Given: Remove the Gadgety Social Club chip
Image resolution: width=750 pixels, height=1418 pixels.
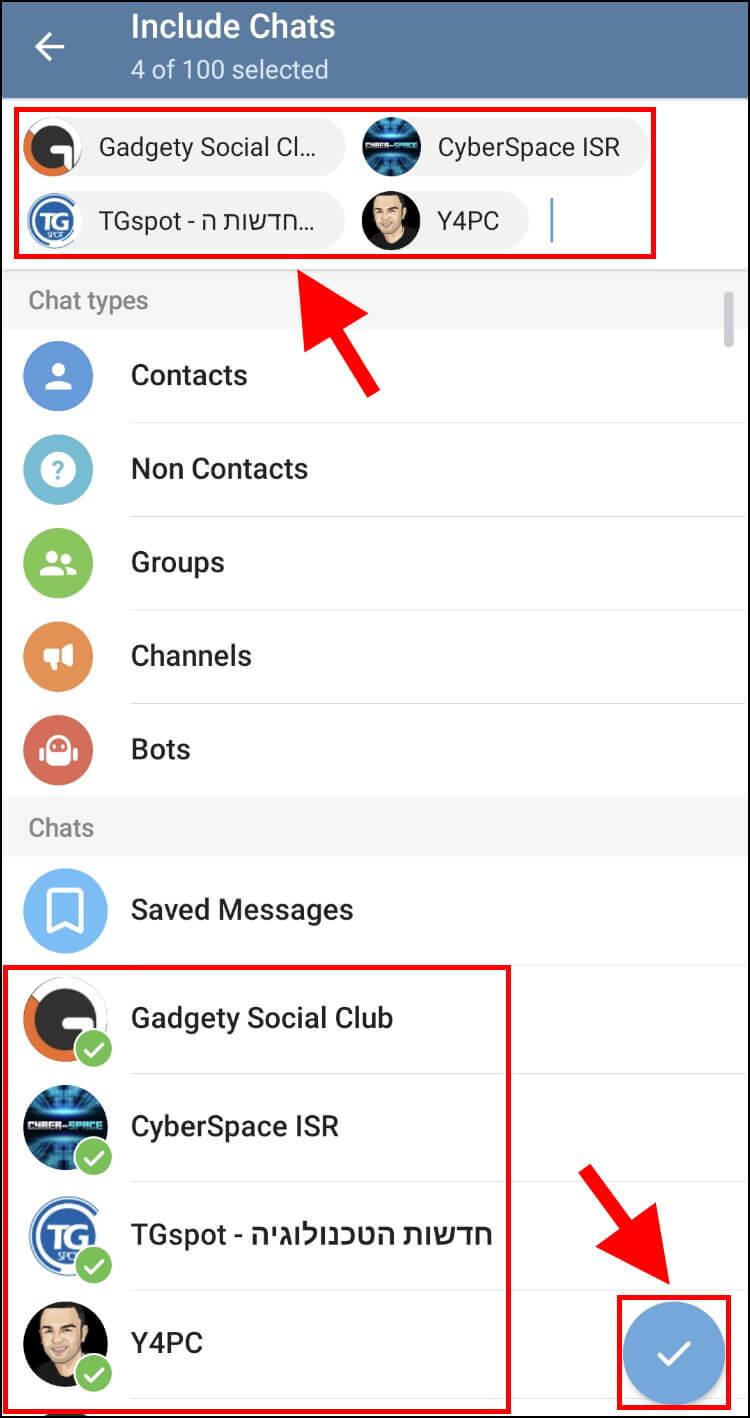Looking at the screenshot, I should [183, 147].
